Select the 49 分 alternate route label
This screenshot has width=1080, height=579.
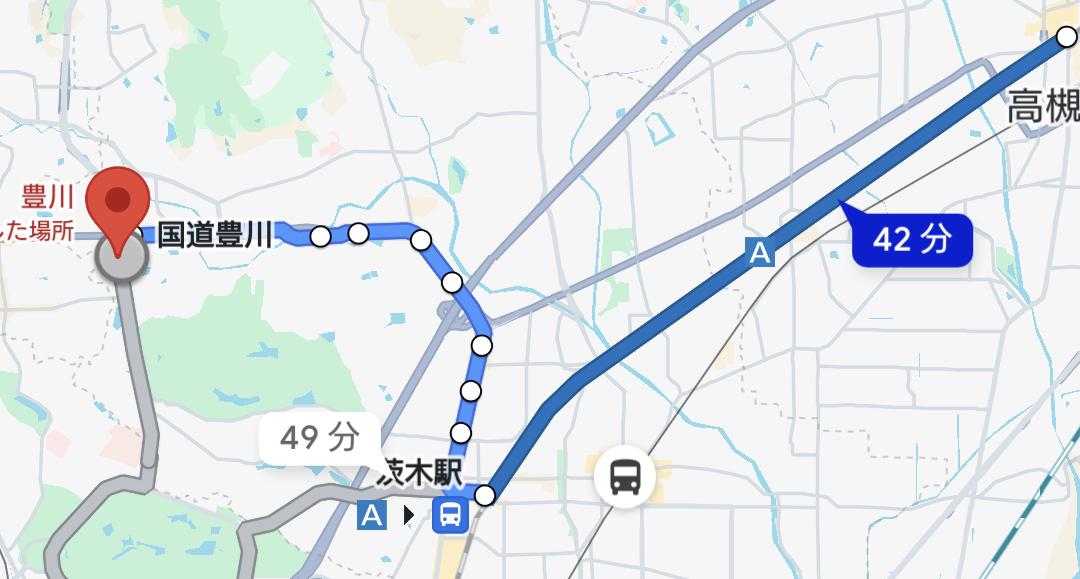[x=319, y=439]
